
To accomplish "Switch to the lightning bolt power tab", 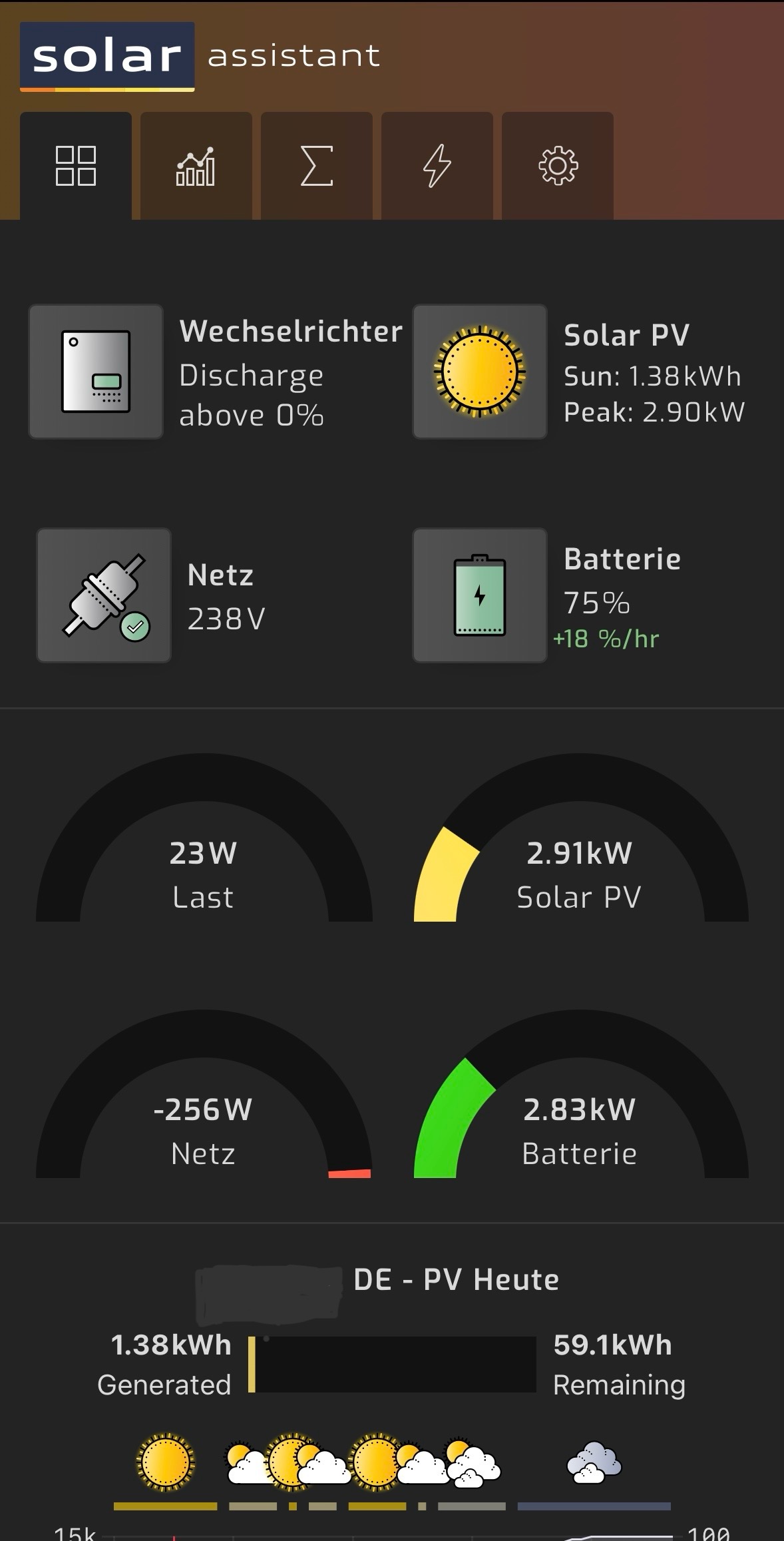I will click(437, 166).
